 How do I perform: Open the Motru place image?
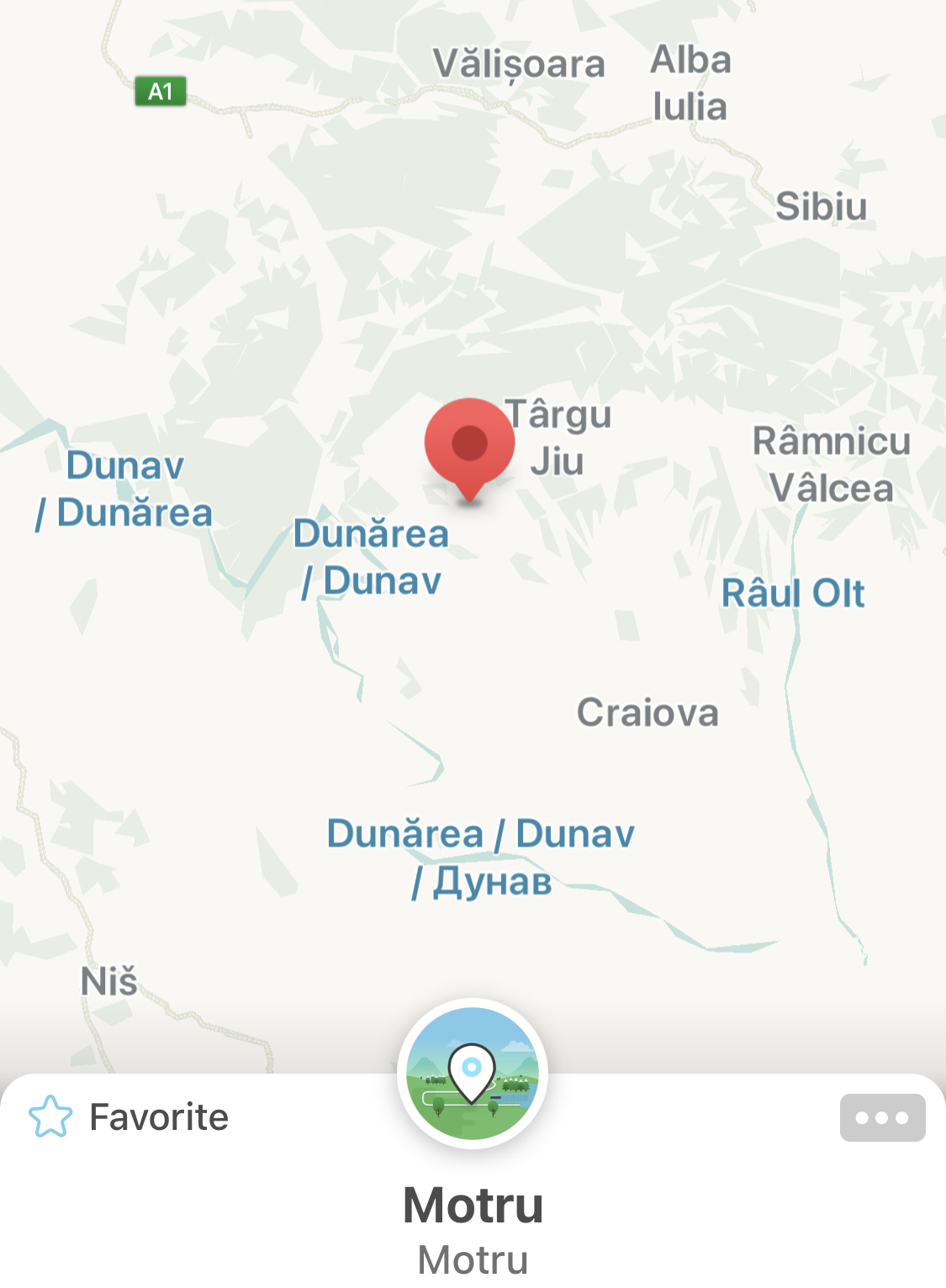(x=473, y=1074)
